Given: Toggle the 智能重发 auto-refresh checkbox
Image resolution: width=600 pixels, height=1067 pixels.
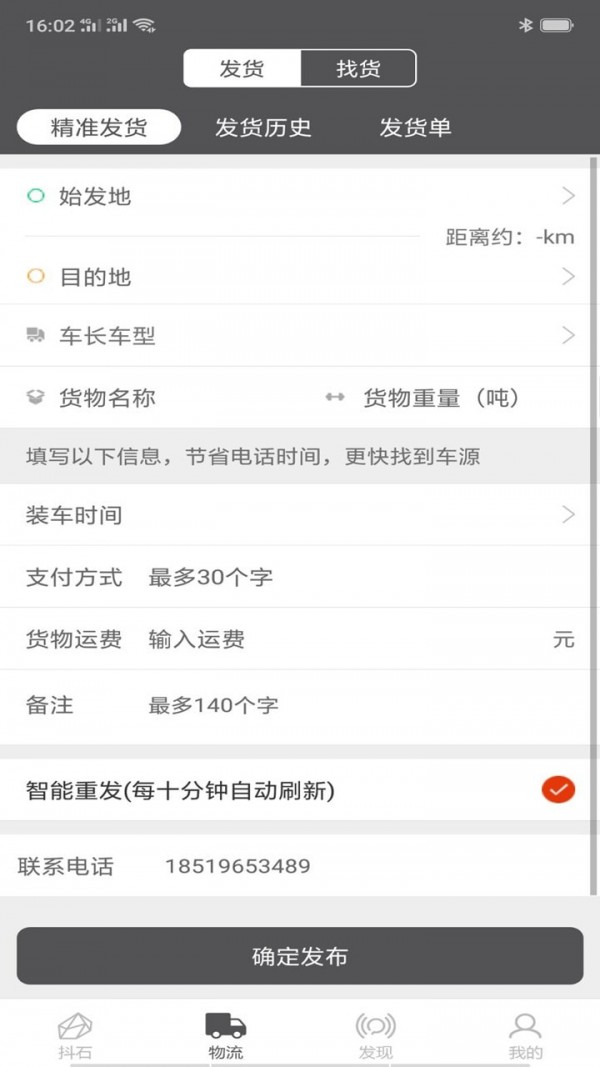Looking at the screenshot, I should 559,790.
